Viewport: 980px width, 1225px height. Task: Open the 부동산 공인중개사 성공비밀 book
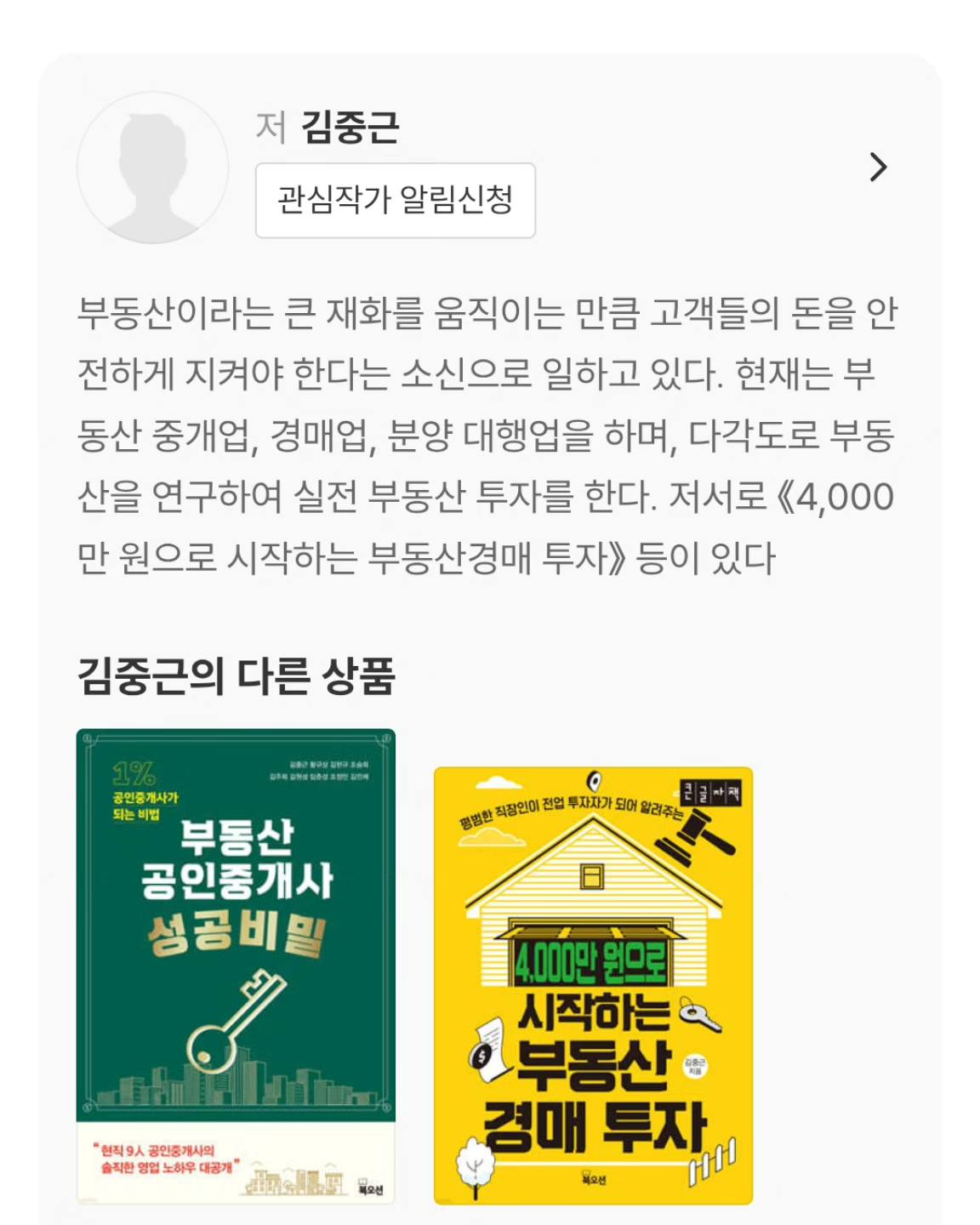(x=236, y=966)
